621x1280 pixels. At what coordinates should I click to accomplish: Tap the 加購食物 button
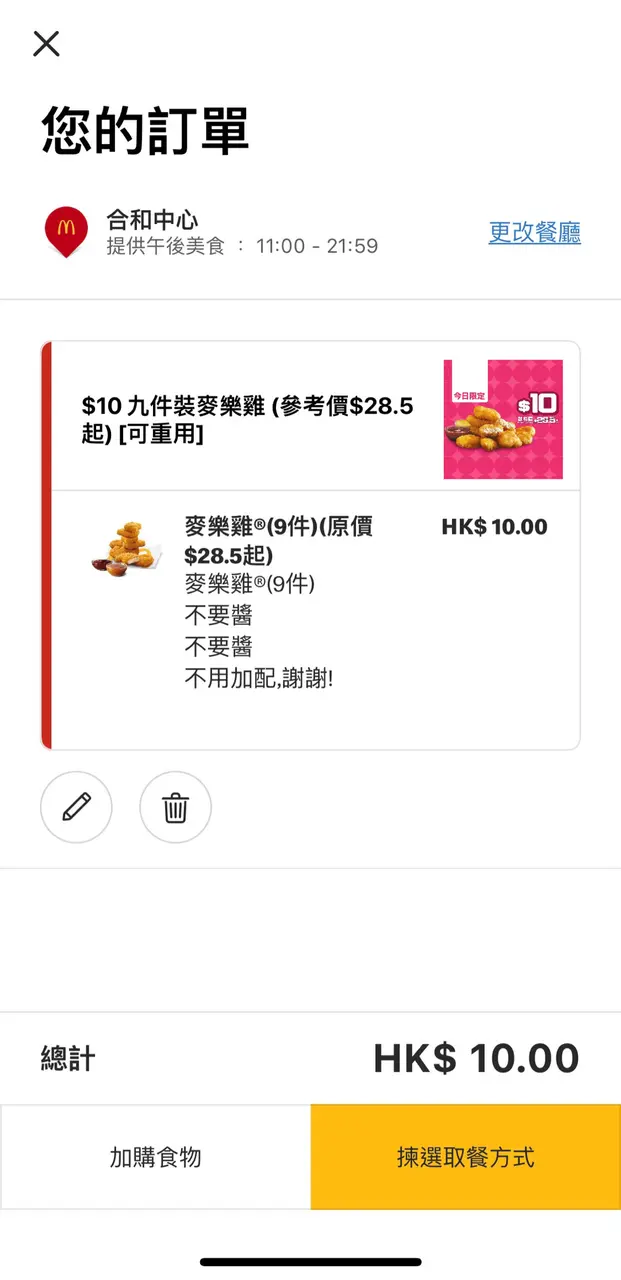pos(155,1157)
